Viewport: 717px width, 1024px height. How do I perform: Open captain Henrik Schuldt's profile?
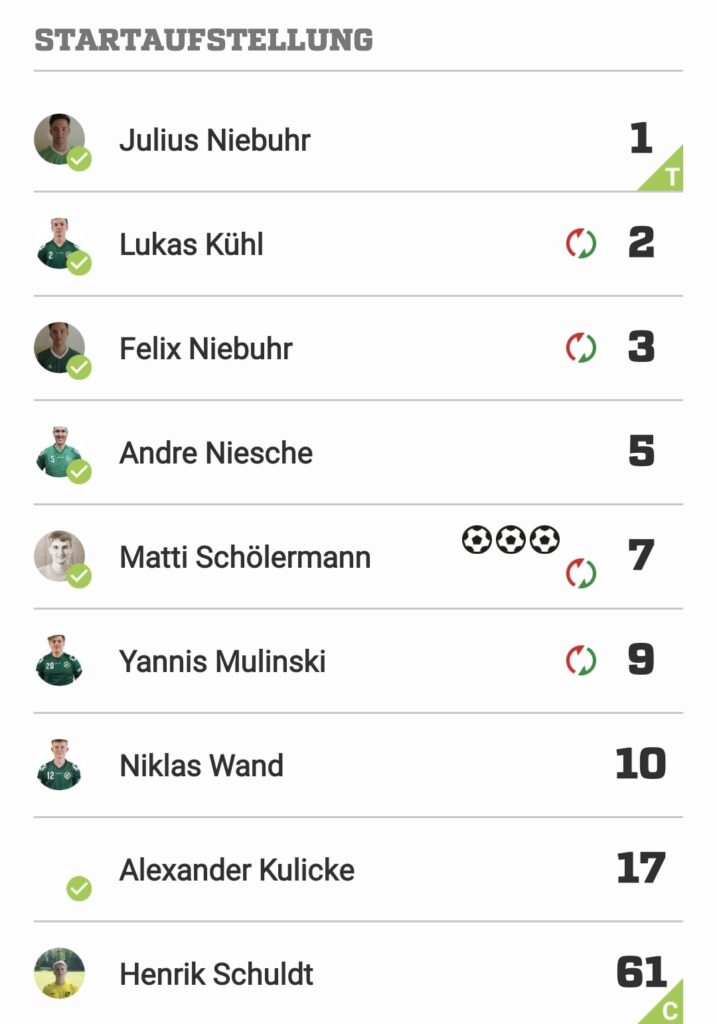(x=216, y=974)
